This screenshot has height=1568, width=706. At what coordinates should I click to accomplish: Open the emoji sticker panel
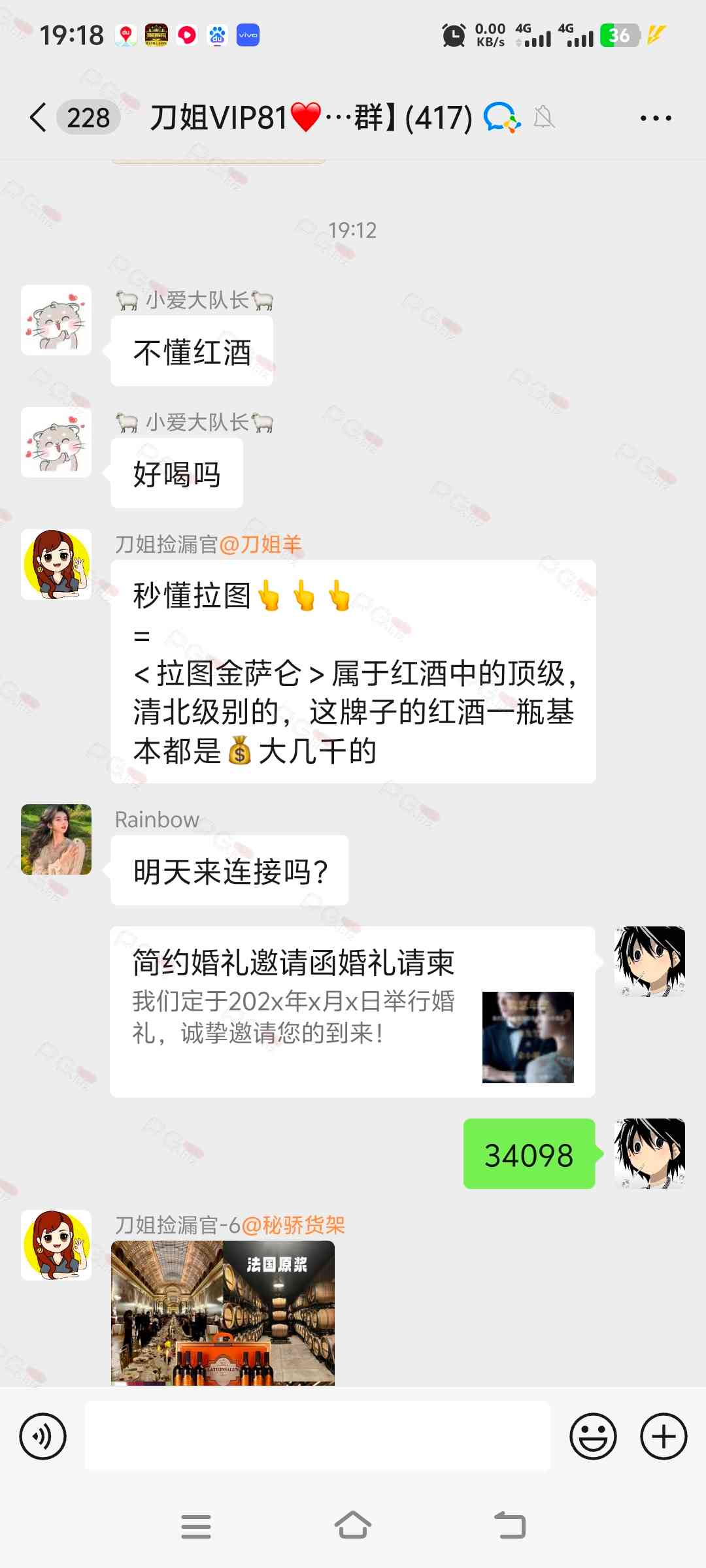593,1436
